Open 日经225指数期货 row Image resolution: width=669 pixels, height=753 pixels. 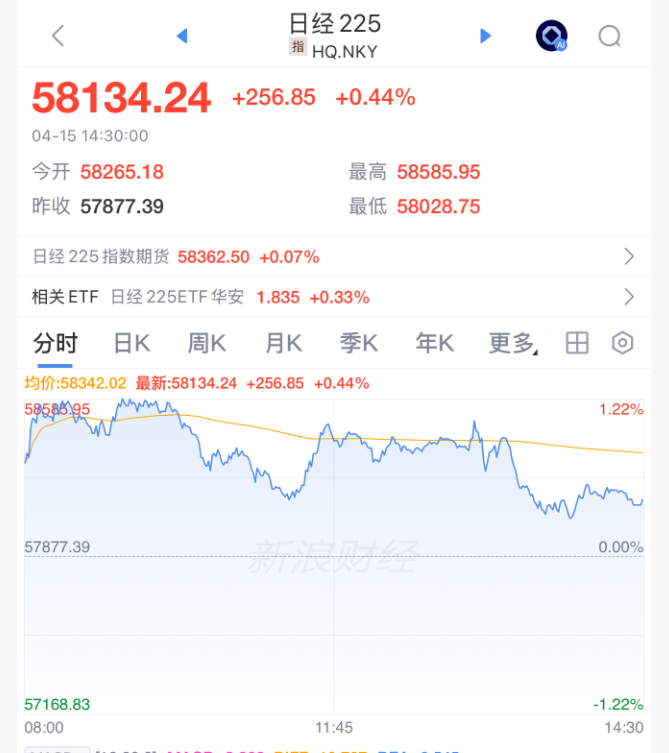pyautogui.click(x=334, y=257)
